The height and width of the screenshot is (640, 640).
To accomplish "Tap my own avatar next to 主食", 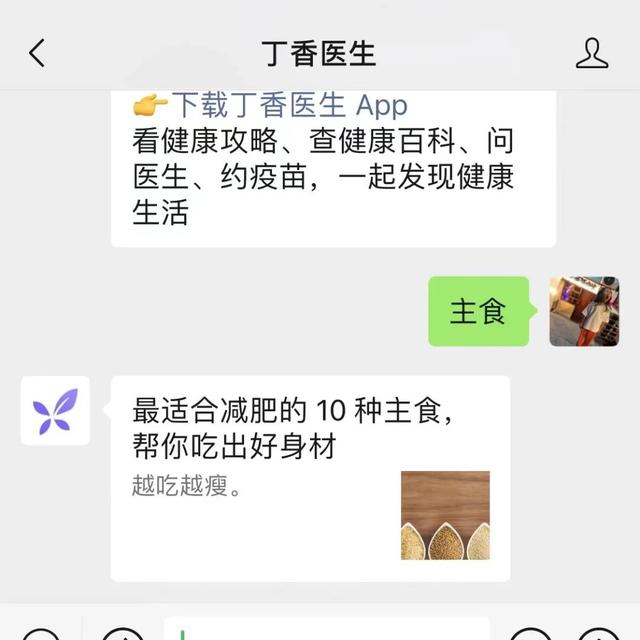I will click(x=584, y=312).
